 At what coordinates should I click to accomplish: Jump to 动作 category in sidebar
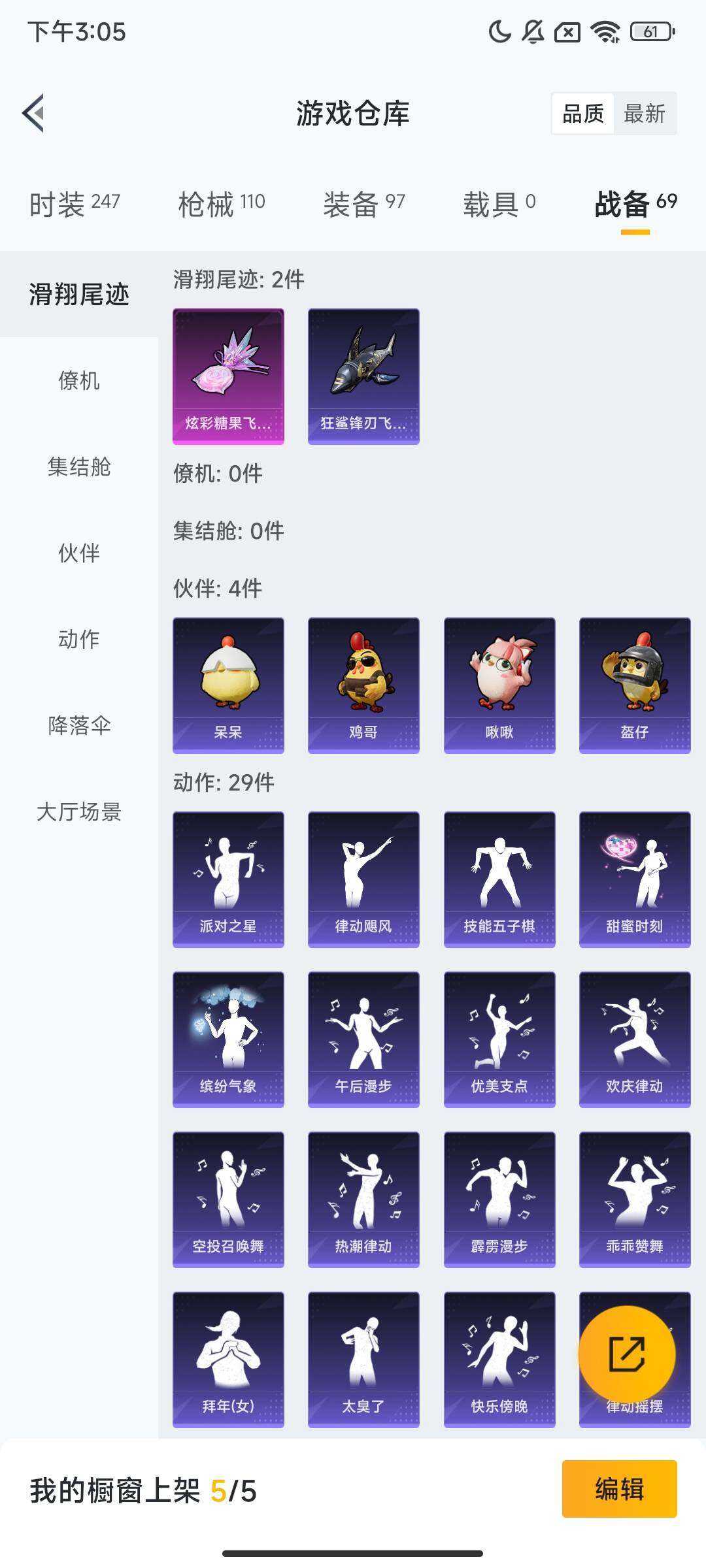(79, 639)
